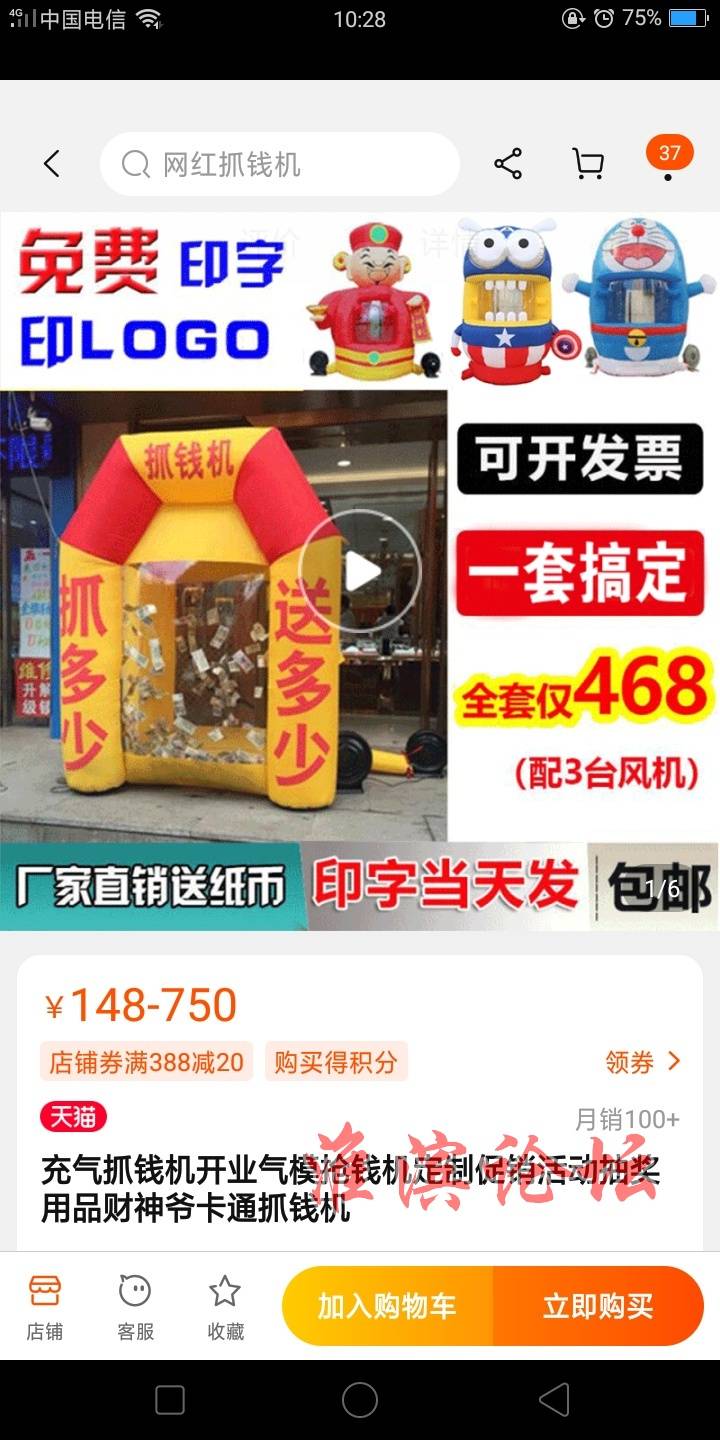
Task: Open the 购买得积分 chip
Action: 336,1062
